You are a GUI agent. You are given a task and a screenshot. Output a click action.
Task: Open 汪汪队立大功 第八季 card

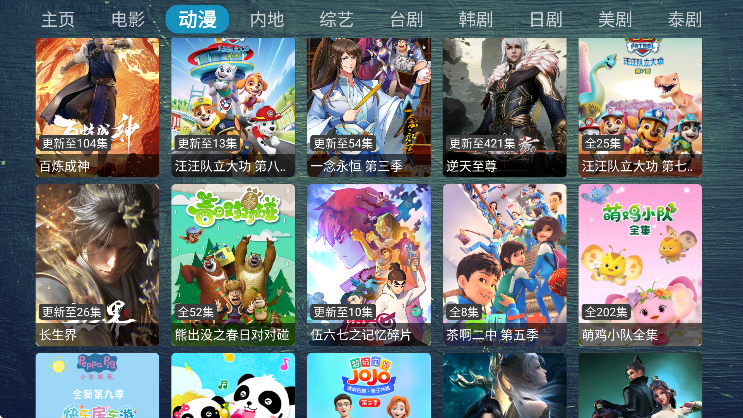(233, 105)
